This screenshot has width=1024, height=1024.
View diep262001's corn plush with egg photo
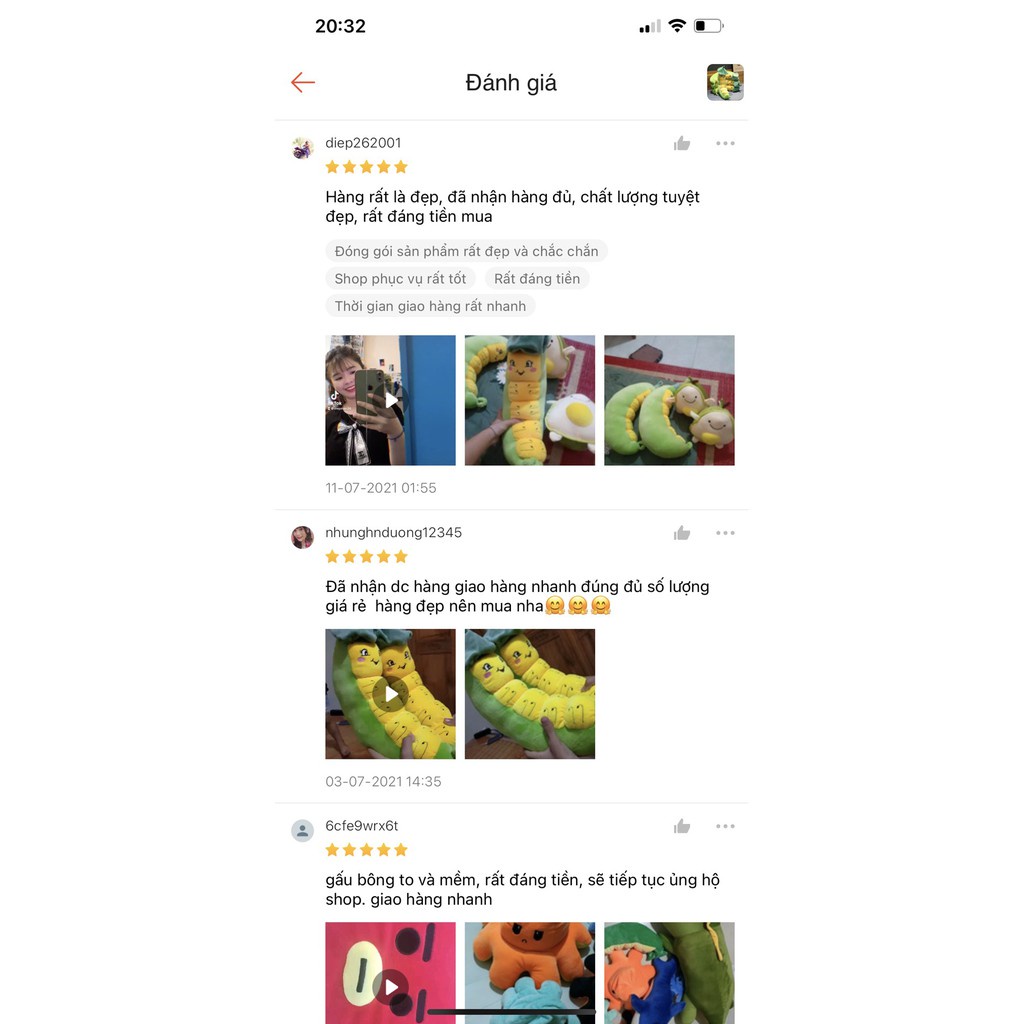tap(529, 400)
